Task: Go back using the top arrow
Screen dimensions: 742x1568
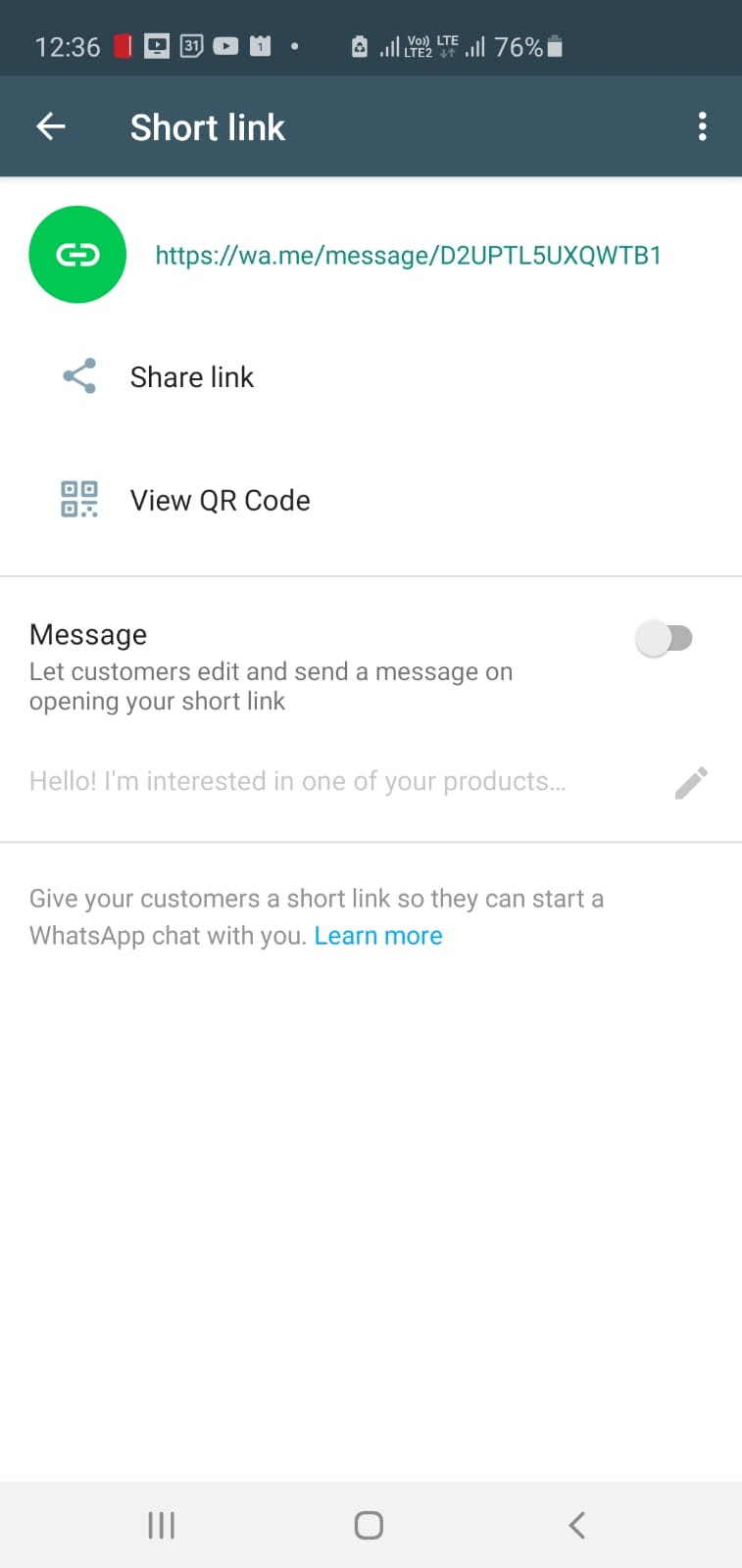Action: coord(51,126)
